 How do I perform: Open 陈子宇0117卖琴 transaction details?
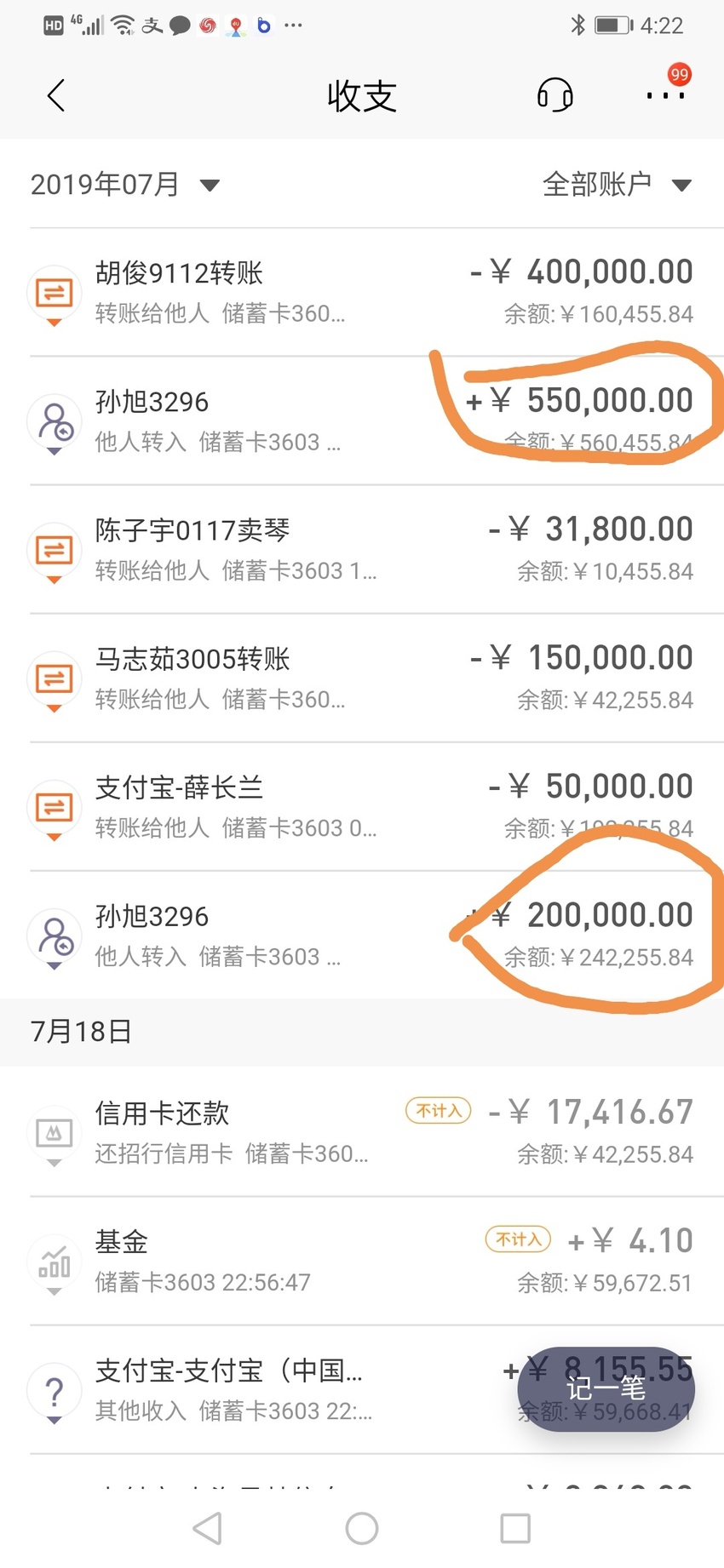tap(362, 550)
